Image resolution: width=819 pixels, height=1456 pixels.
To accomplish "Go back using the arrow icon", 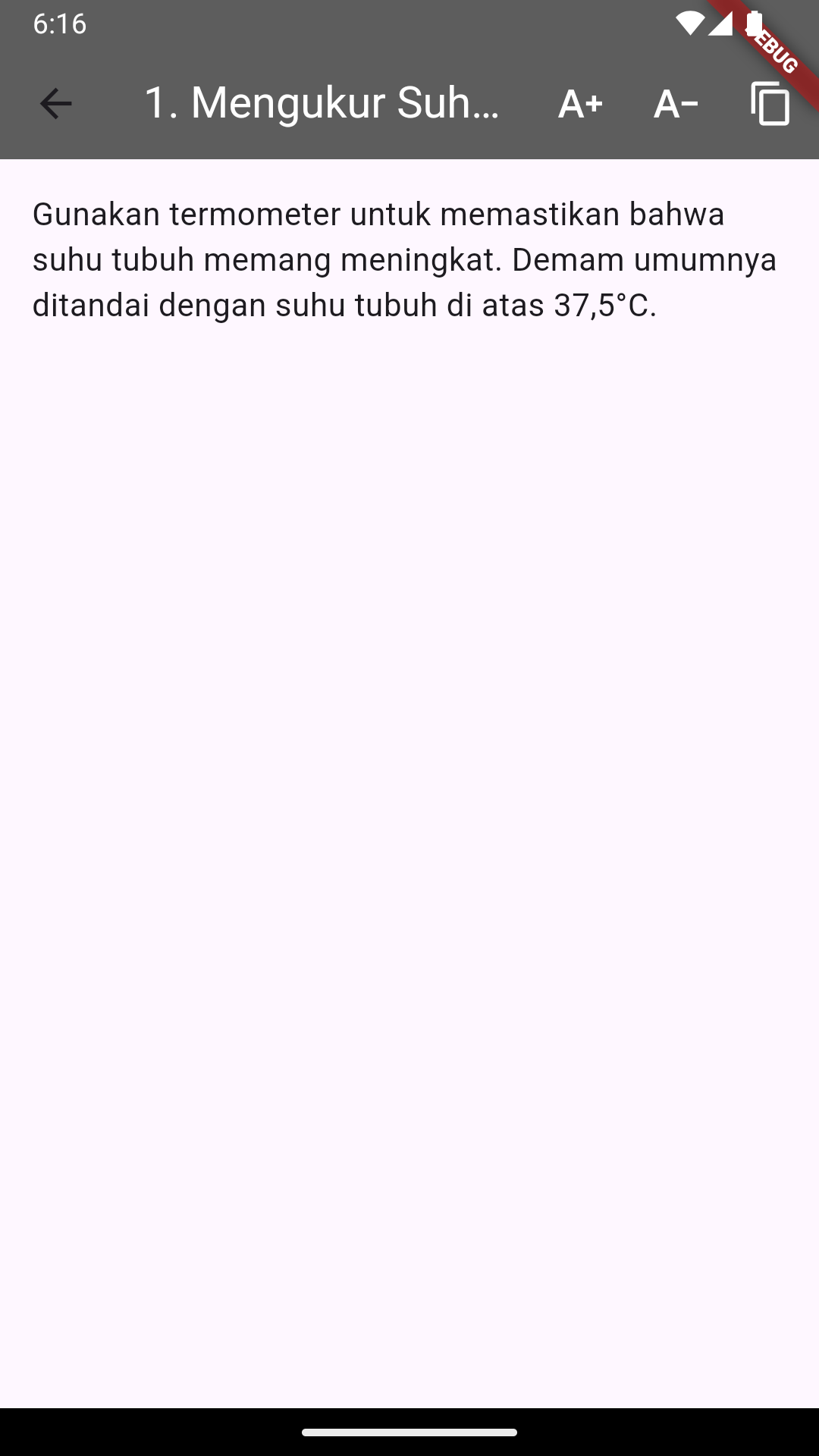I will click(x=55, y=103).
